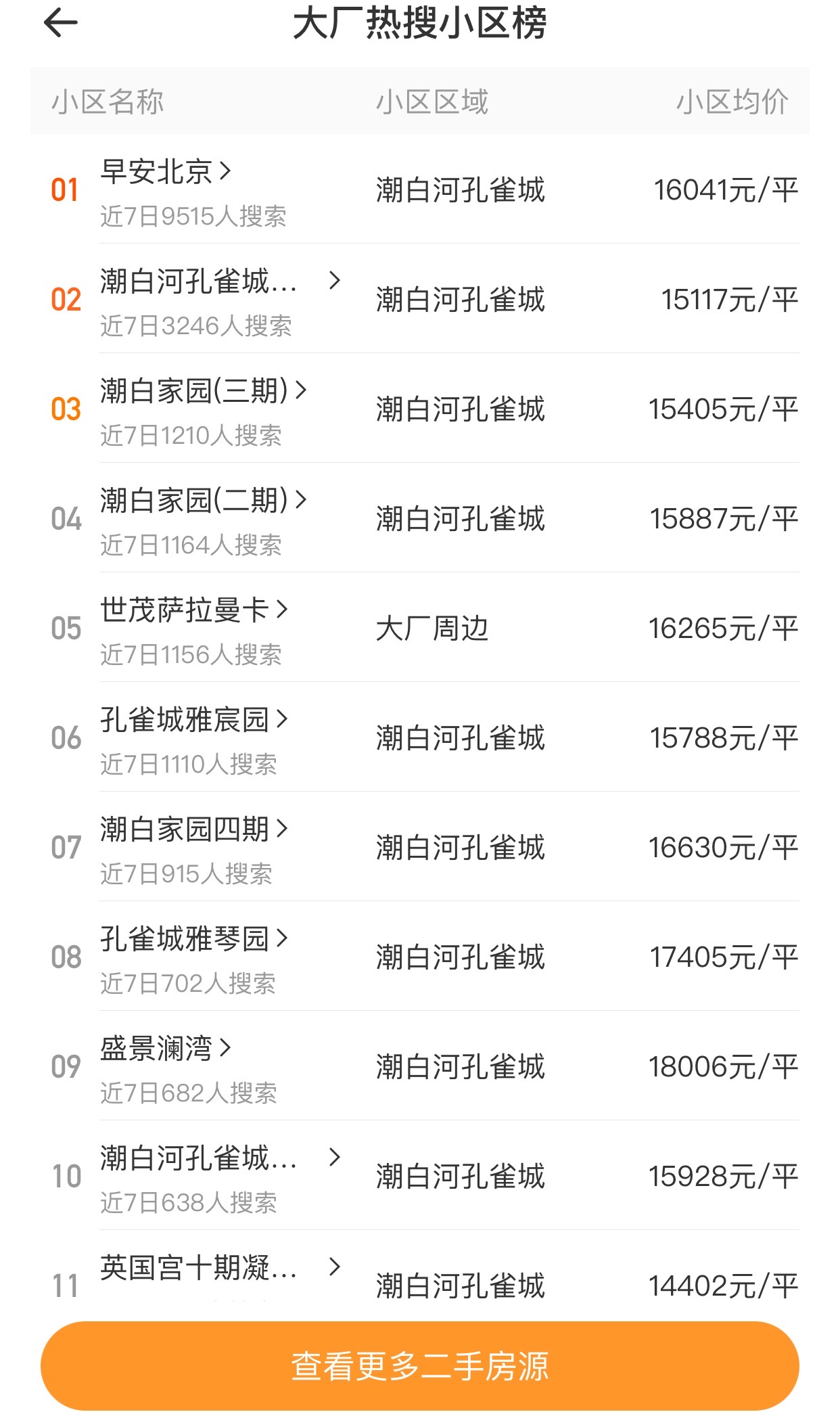The width and height of the screenshot is (840, 1412).
Task: Open 孔雀城雅琴园 via its arrow
Action: pyautogui.click(x=283, y=938)
